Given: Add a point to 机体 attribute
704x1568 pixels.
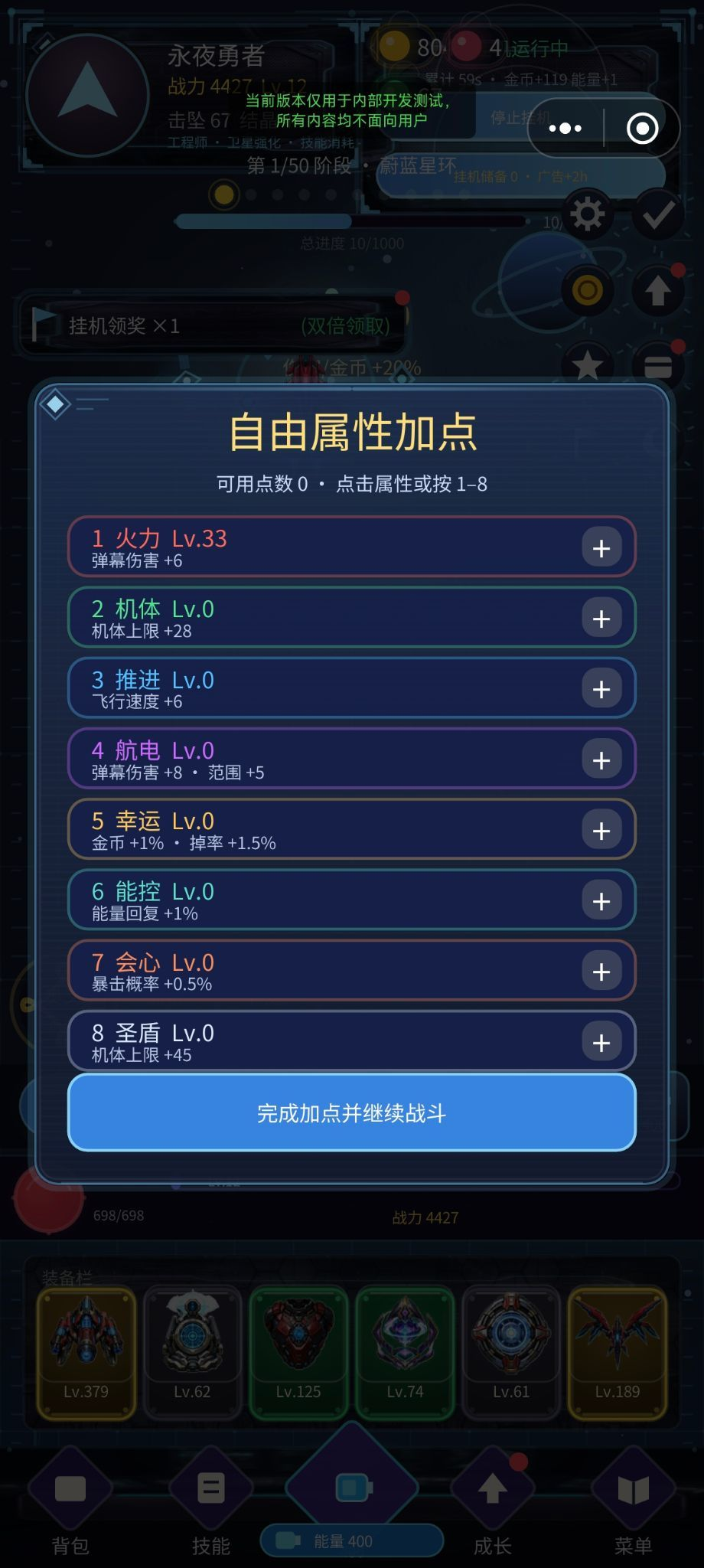Looking at the screenshot, I should [601, 618].
